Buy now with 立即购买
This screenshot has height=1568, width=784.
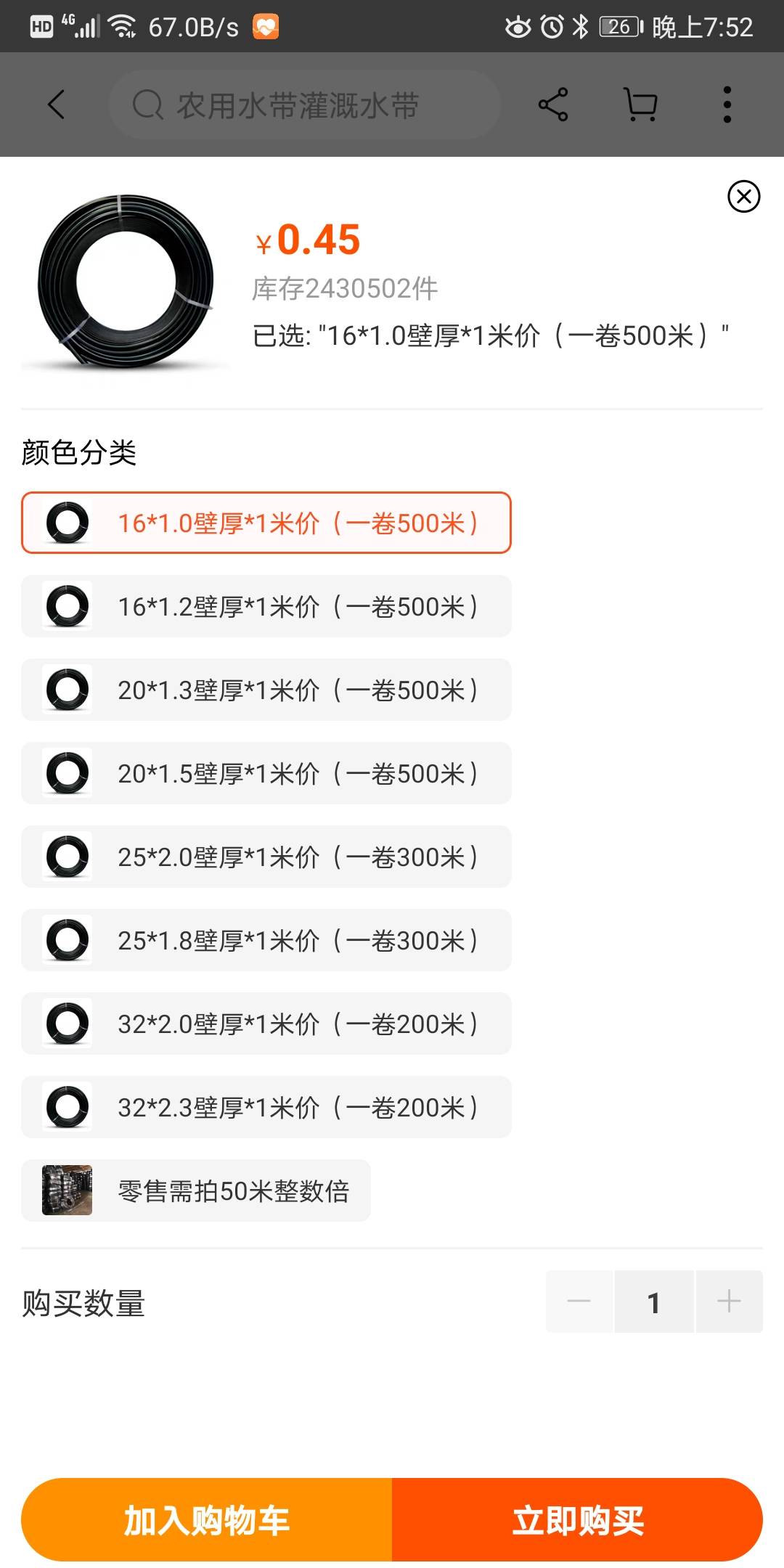pyautogui.click(x=577, y=1519)
